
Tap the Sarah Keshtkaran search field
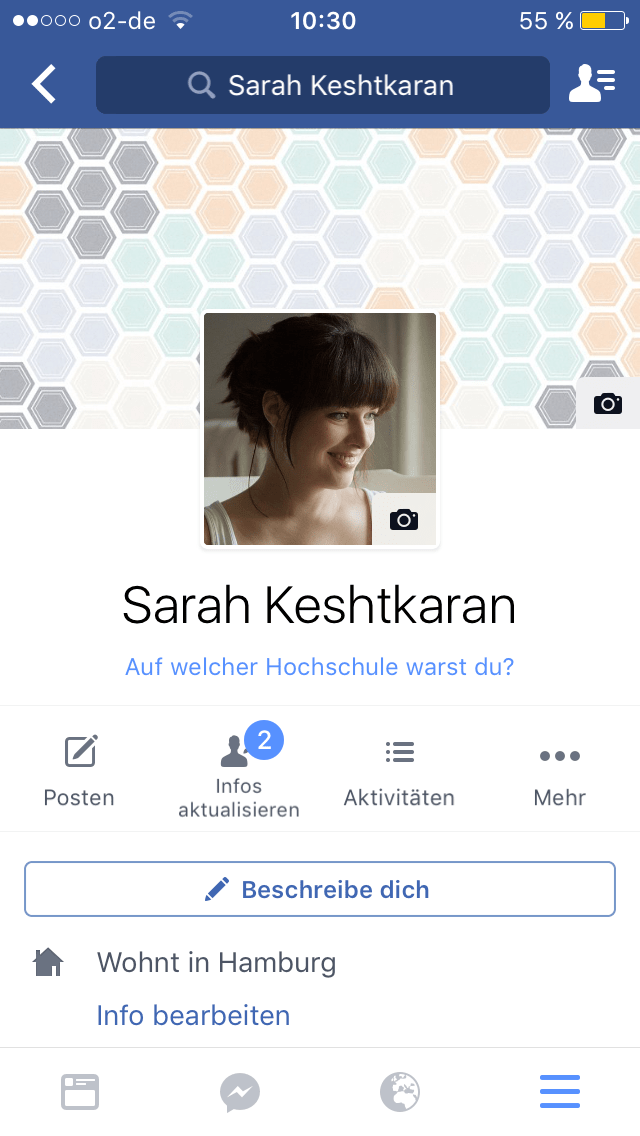(323, 85)
